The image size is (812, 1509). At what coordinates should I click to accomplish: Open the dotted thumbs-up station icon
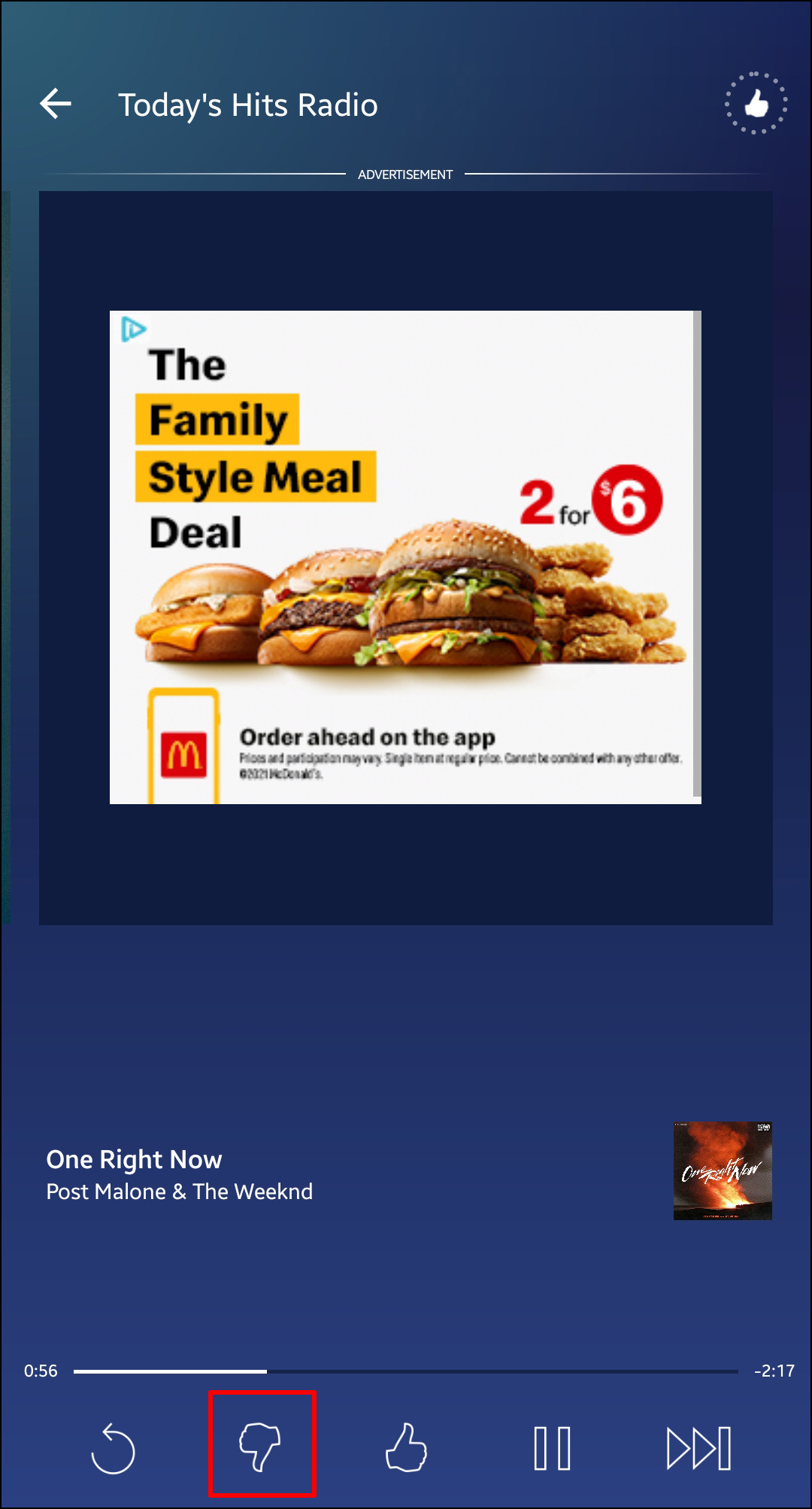(756, 104)
